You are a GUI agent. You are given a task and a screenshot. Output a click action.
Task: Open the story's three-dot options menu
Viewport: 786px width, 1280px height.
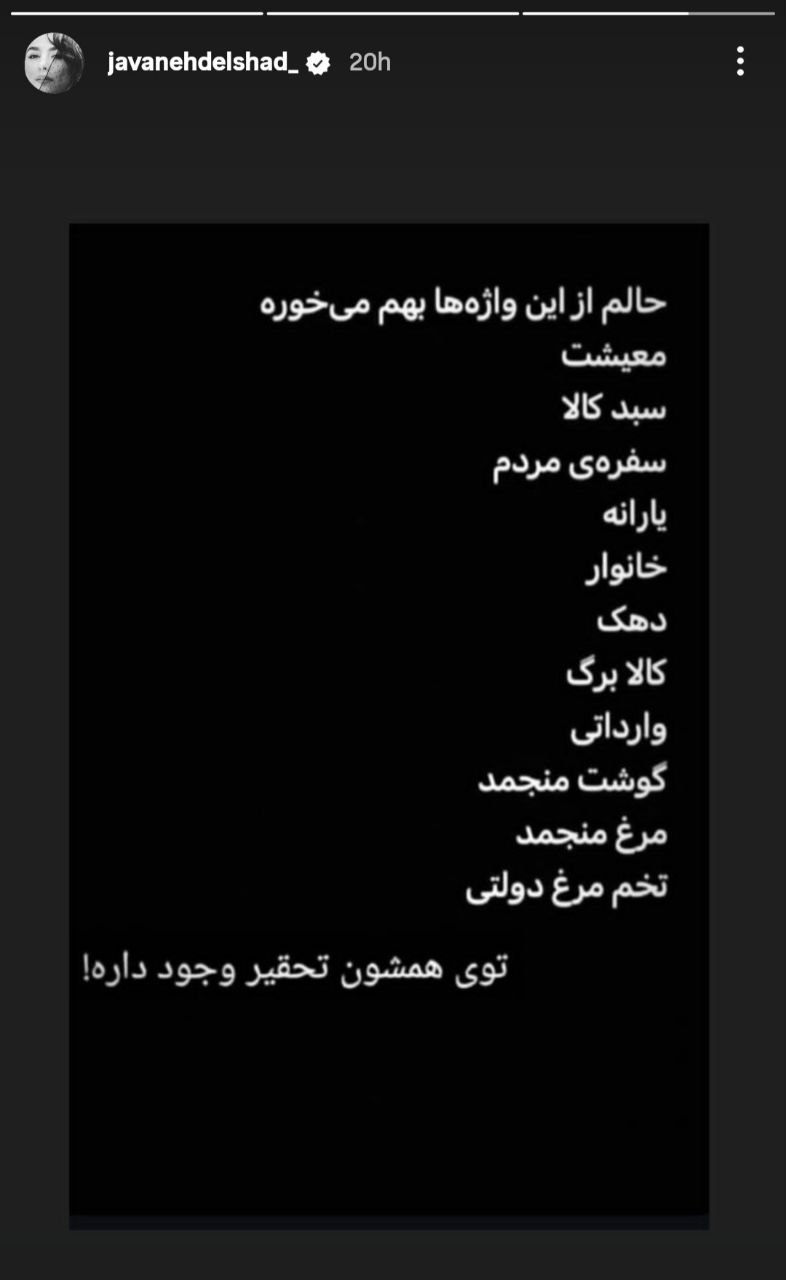click(x=740, y=62)
